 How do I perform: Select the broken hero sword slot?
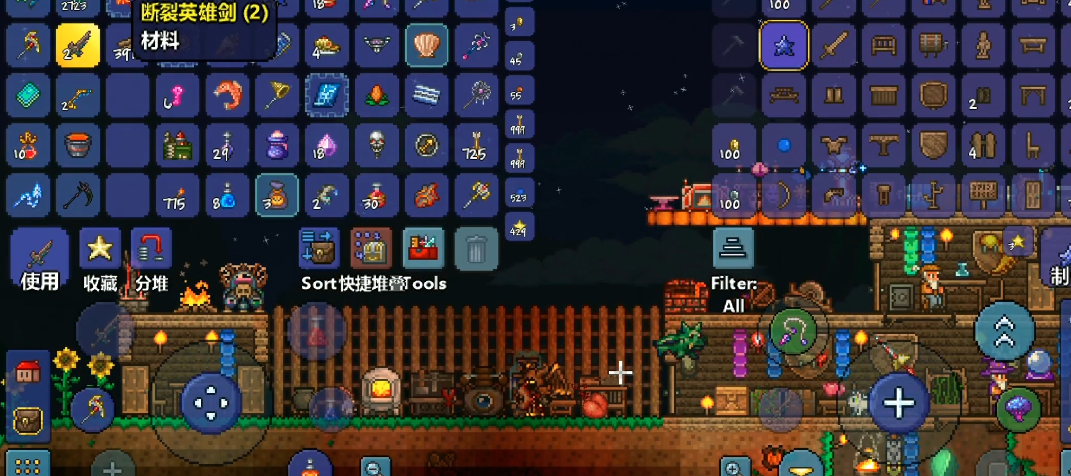pyautogui.click(x=76, y=45)
